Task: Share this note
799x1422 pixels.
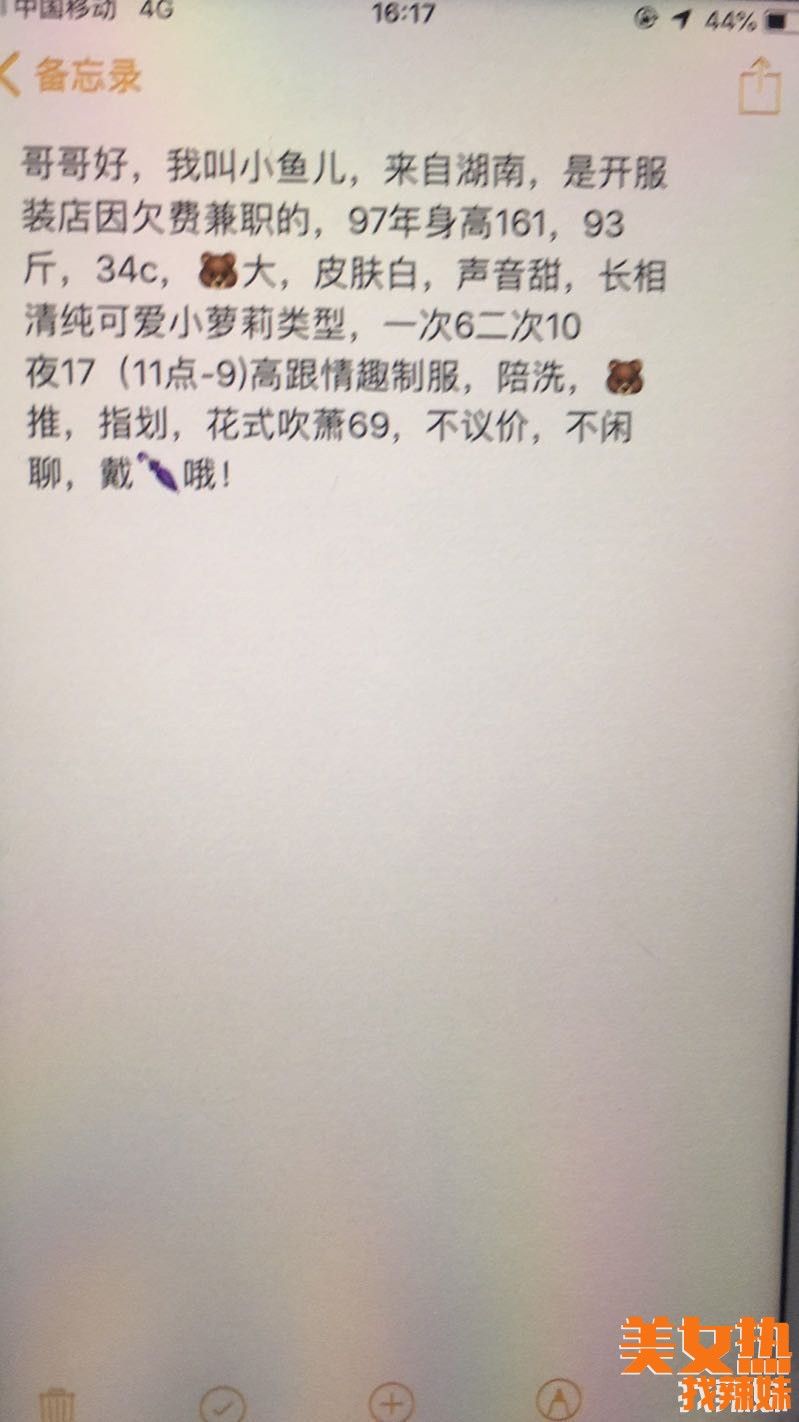Action: [759, 88]
